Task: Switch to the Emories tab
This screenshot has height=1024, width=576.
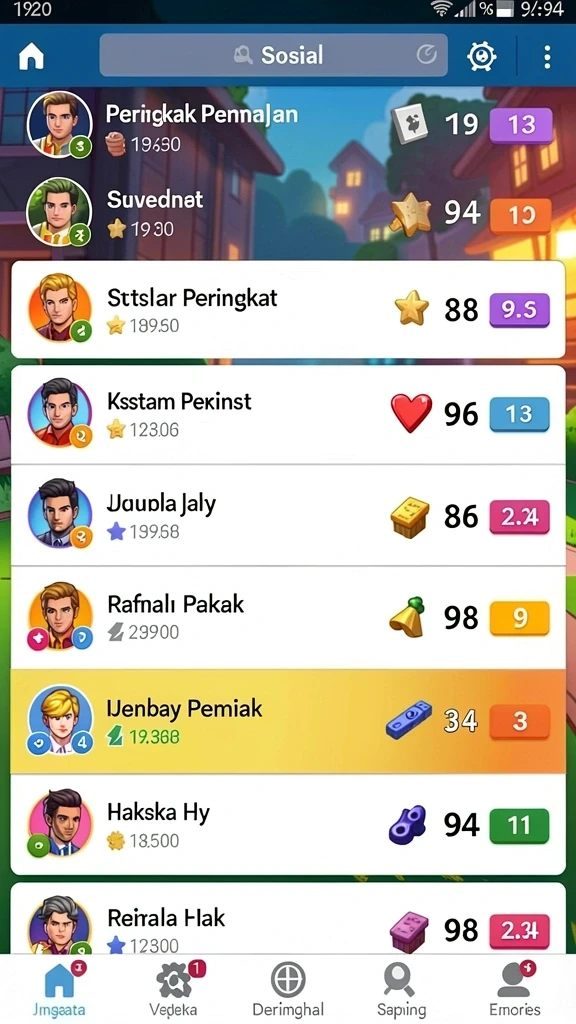Action: coord(515,989)
